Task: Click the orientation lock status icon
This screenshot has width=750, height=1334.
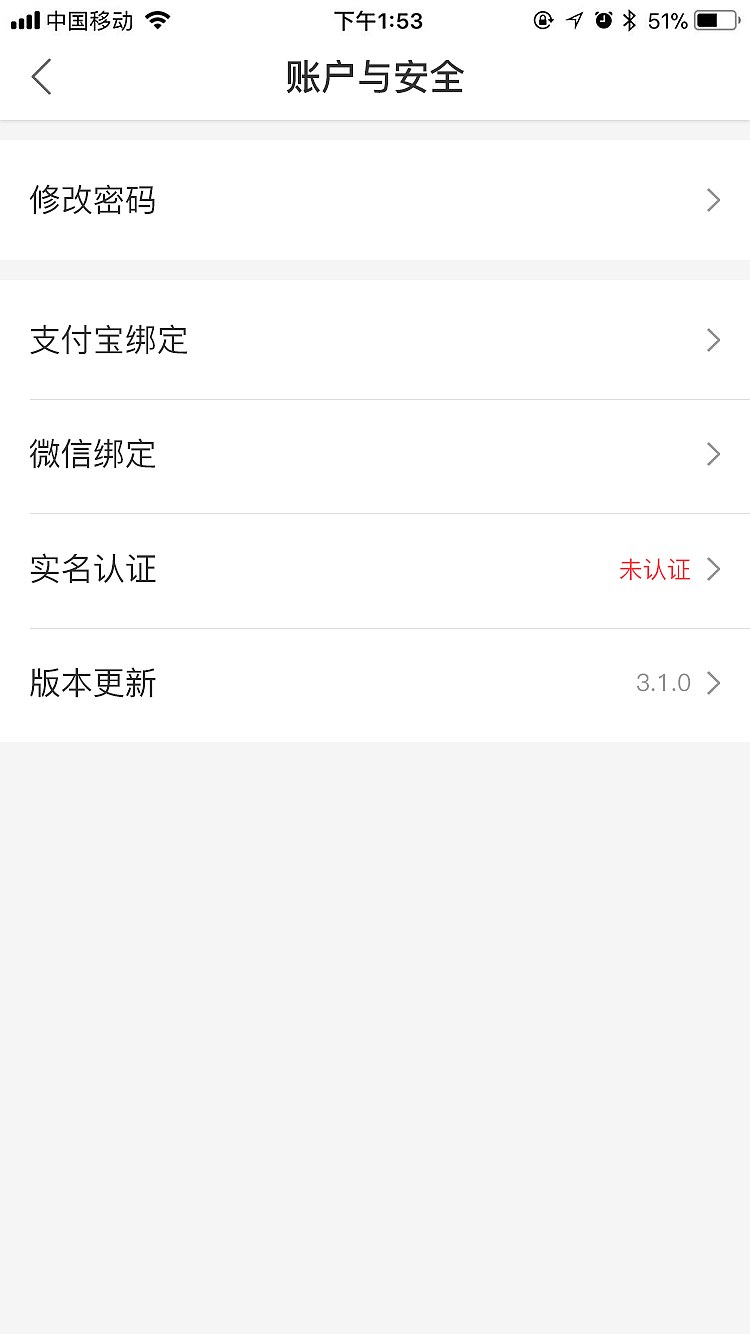Action: point(543,20)
